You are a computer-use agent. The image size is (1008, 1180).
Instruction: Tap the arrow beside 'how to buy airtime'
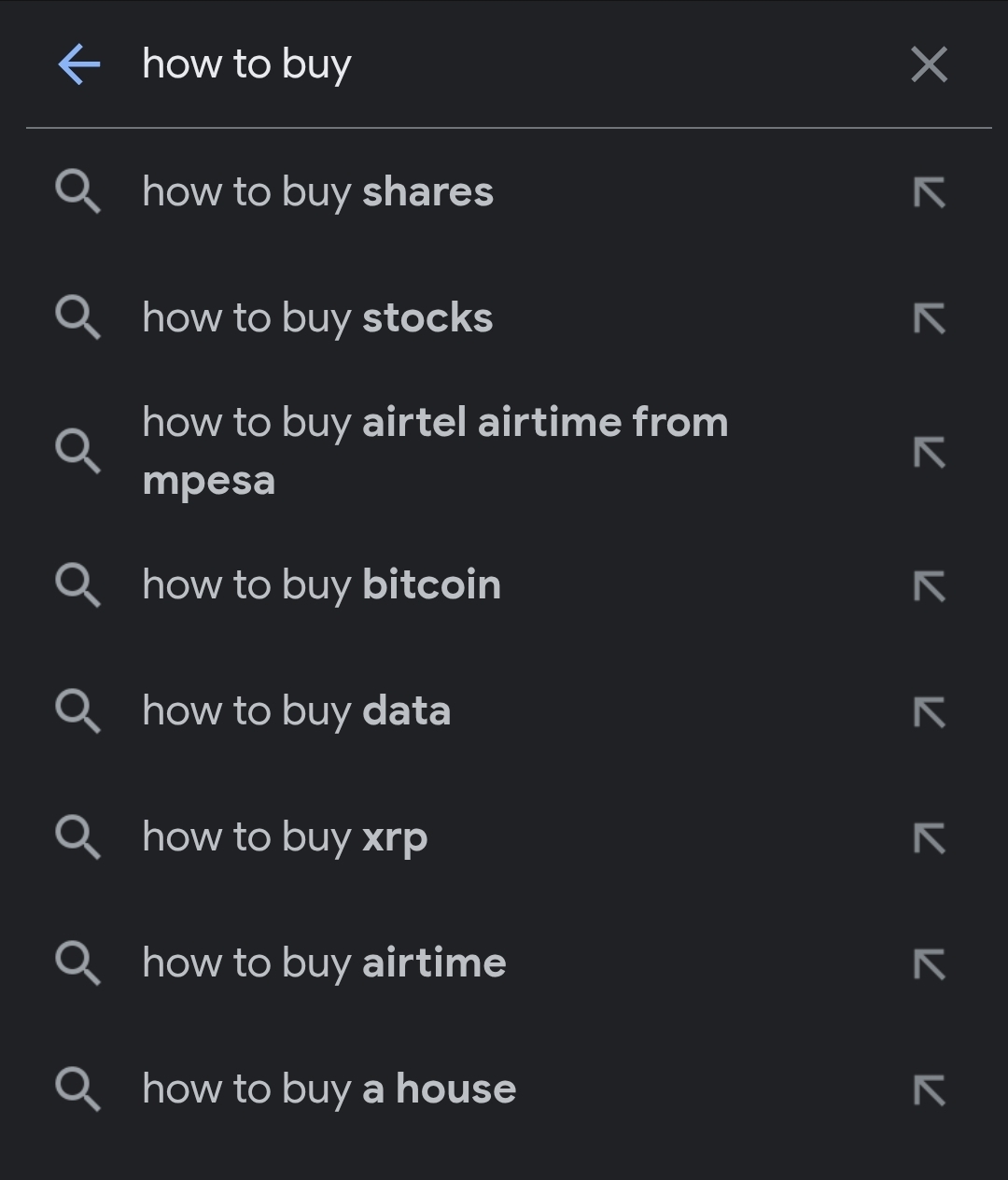click(x=930, y=964)
